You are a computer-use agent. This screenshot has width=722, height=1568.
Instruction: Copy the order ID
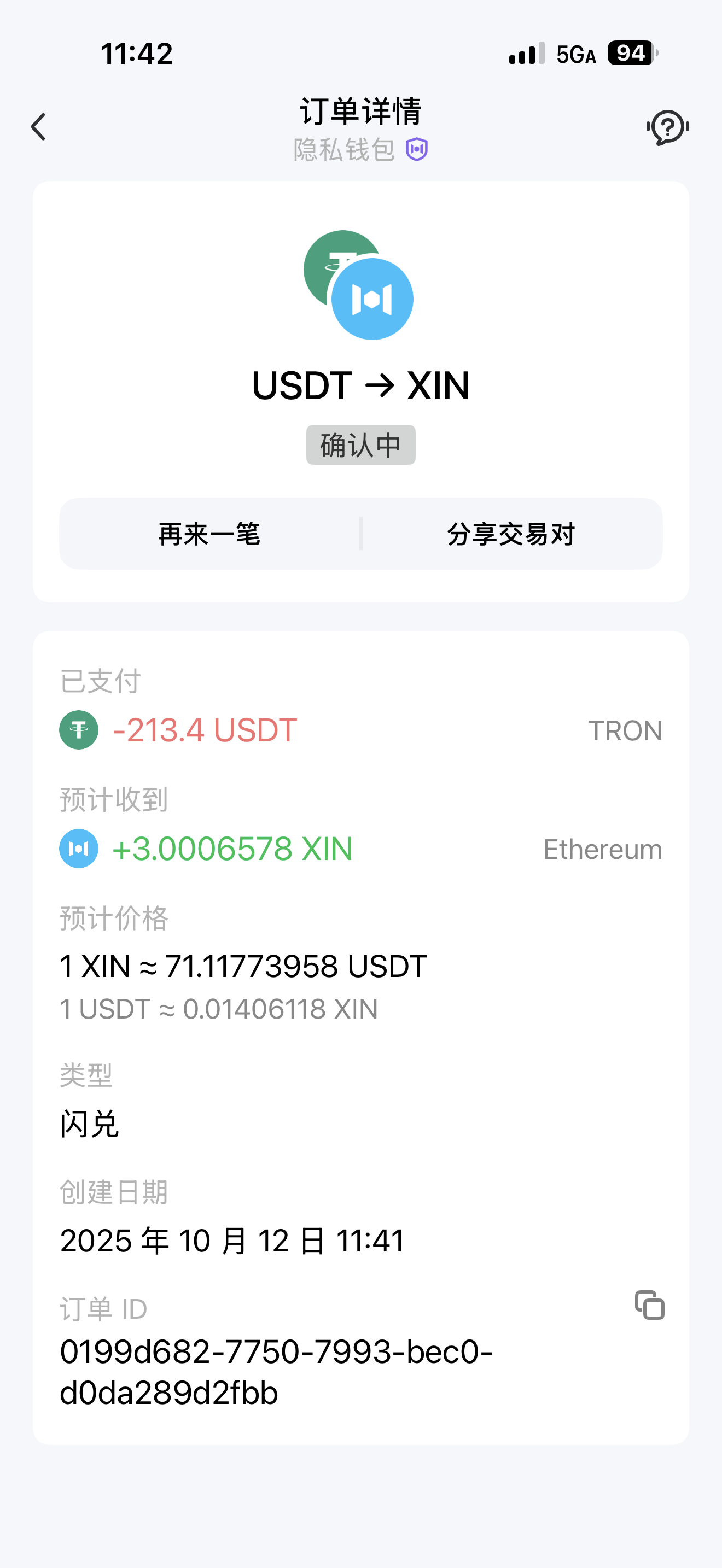coord(649,1305)
